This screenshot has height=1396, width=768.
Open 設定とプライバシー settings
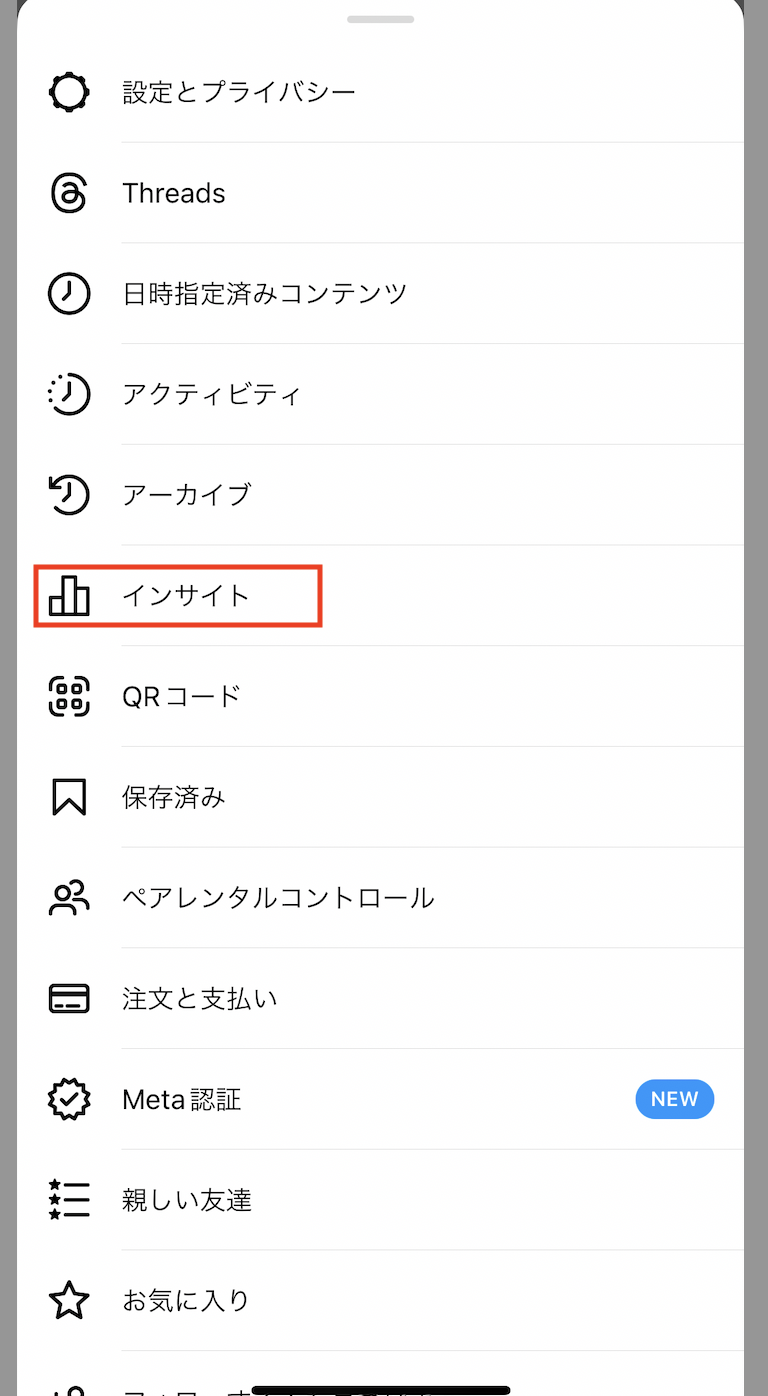[x=380, y=93]
